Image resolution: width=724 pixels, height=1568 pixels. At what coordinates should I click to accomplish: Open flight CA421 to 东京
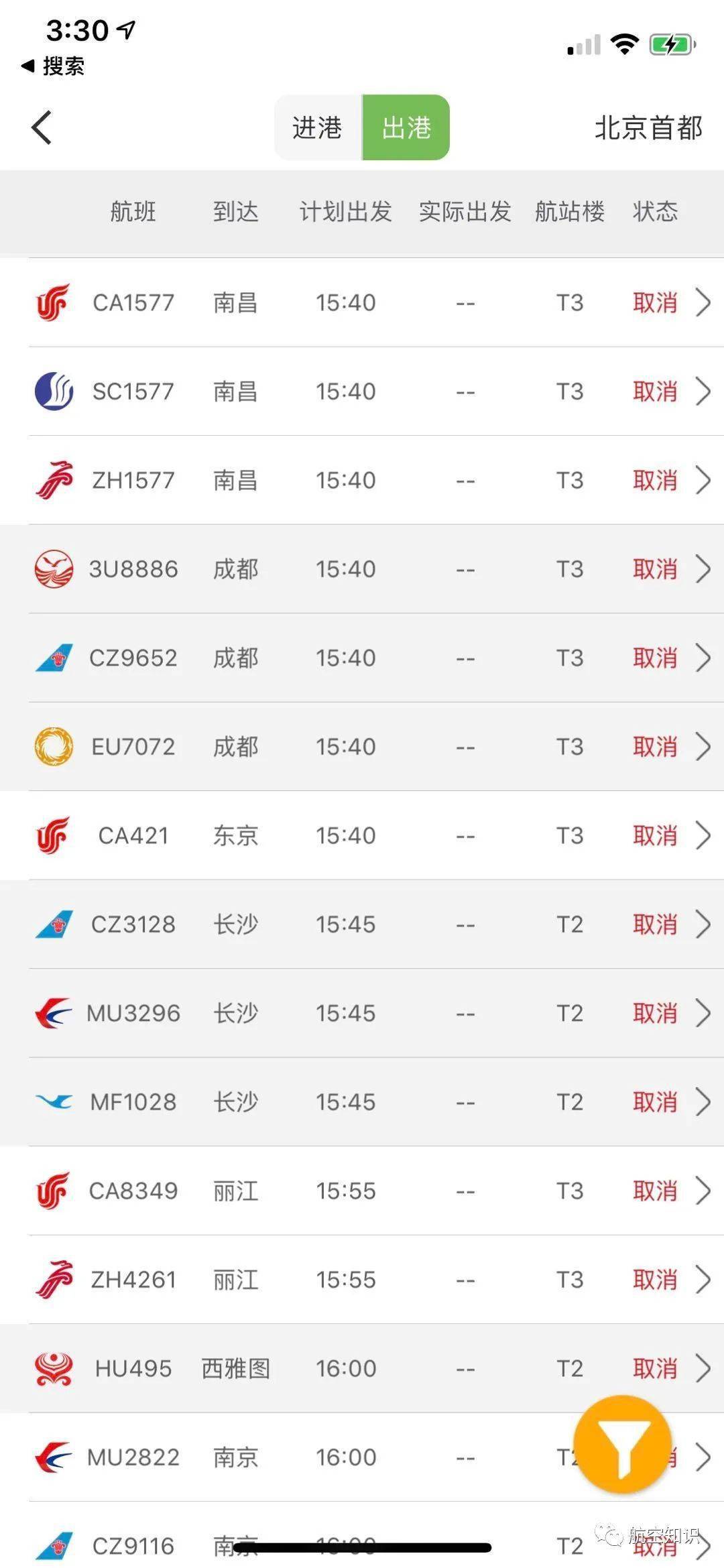tap(362, 835)
